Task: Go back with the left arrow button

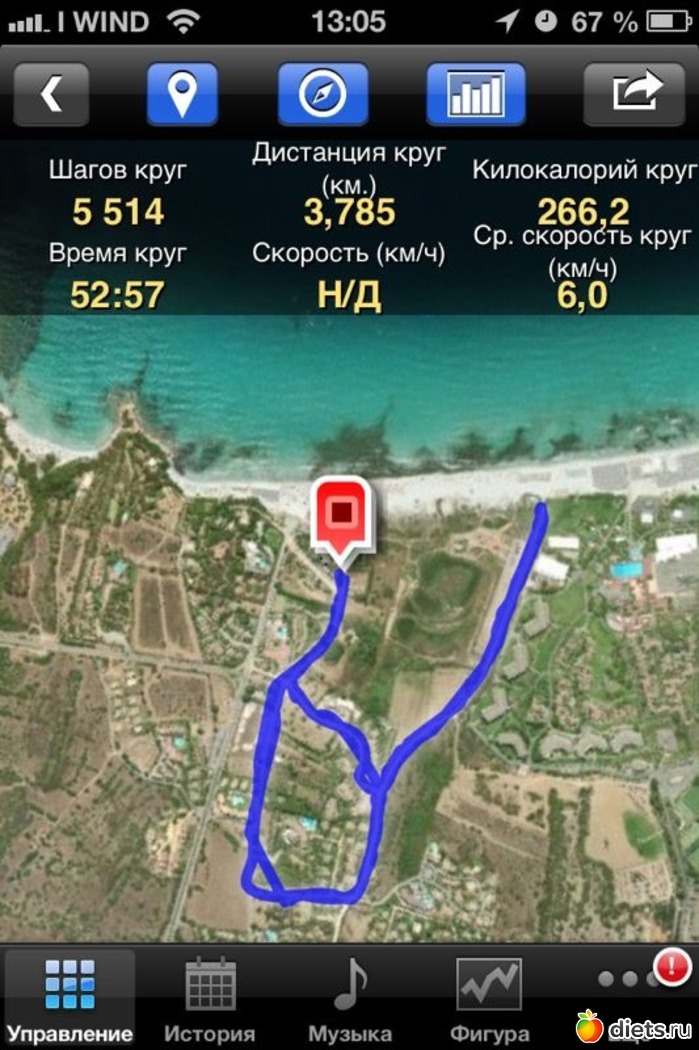Action: pyautogui.click(x=51, y=94)
